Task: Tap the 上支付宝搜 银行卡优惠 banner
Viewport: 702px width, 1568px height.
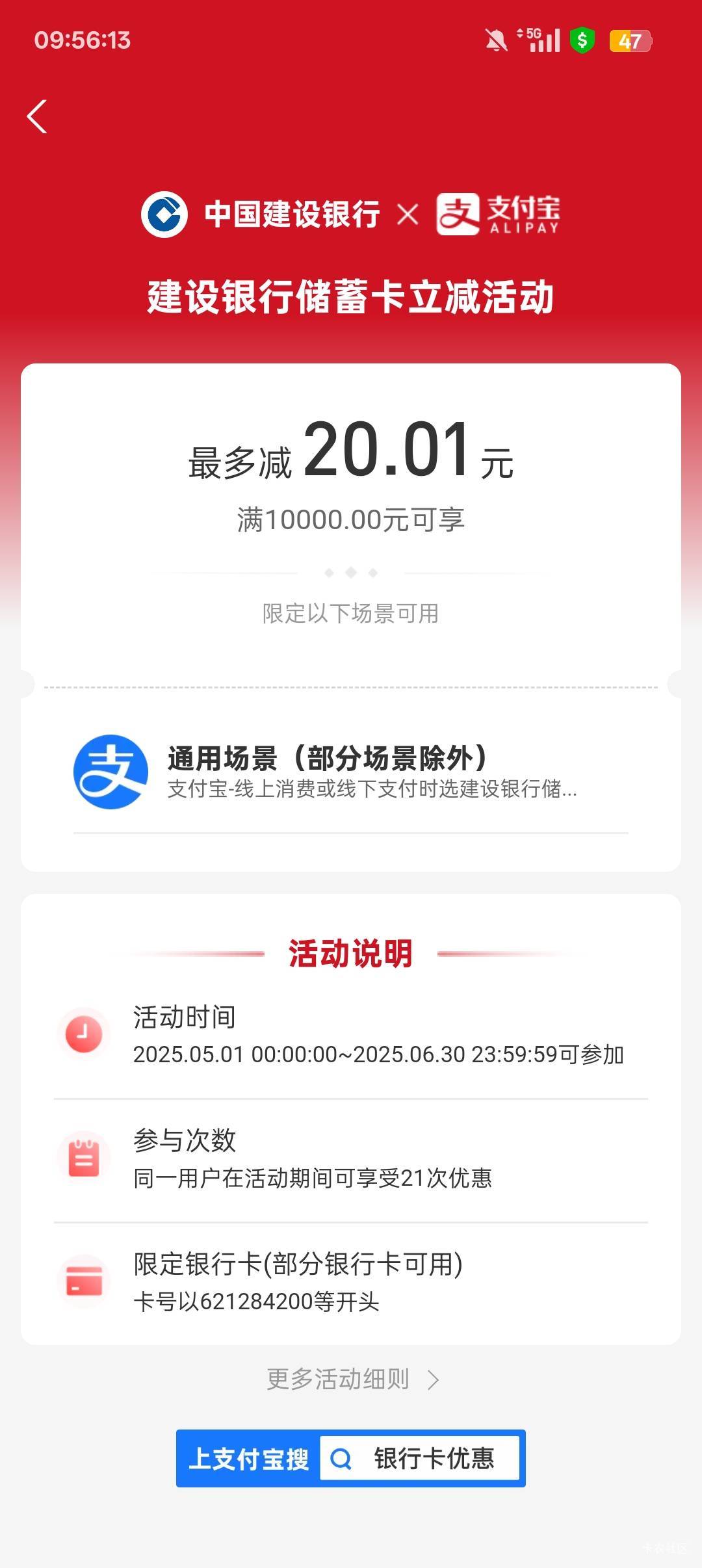Action: pyautogui.click(x=351, y=1458)
